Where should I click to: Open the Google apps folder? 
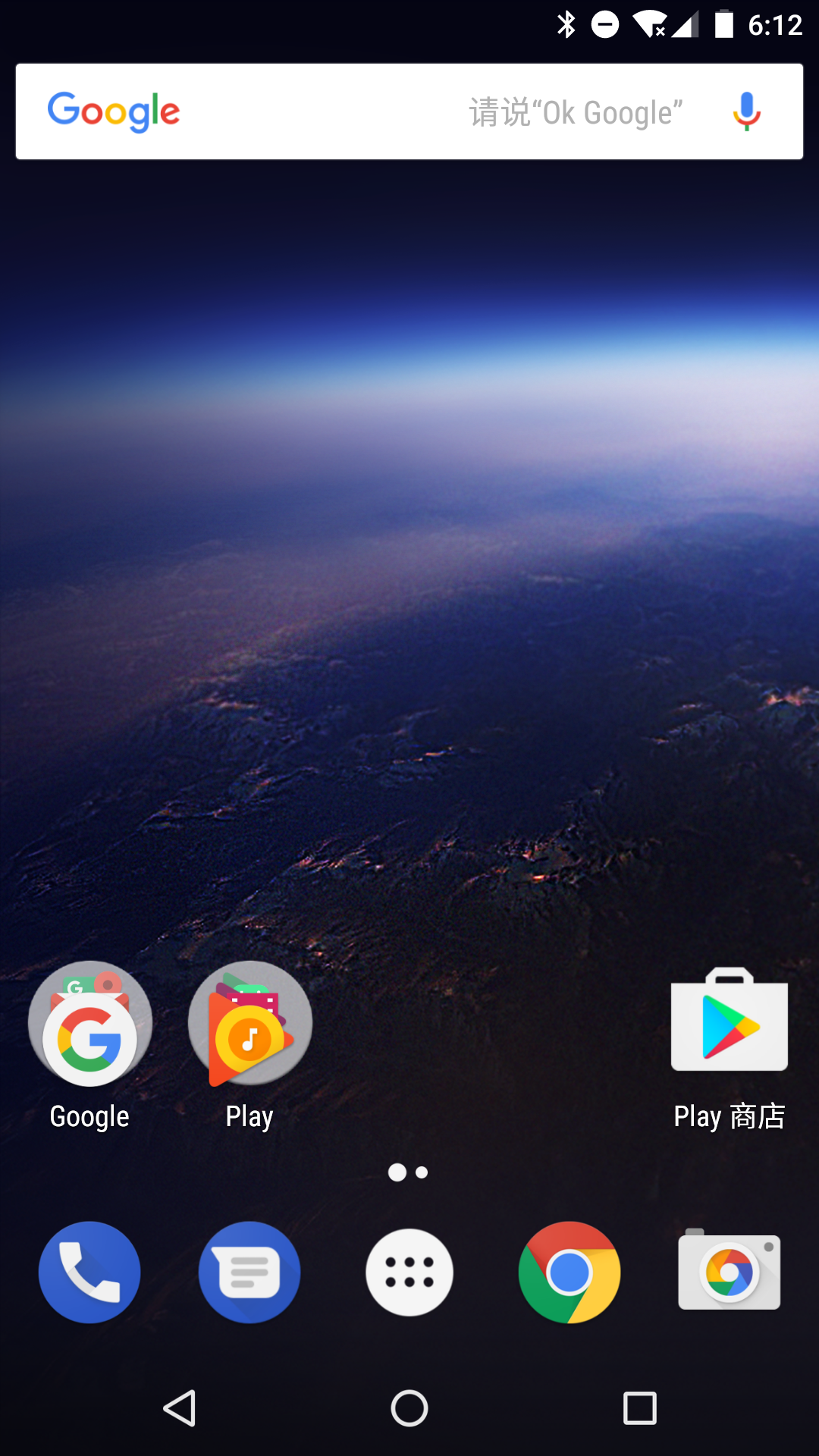89,1046
